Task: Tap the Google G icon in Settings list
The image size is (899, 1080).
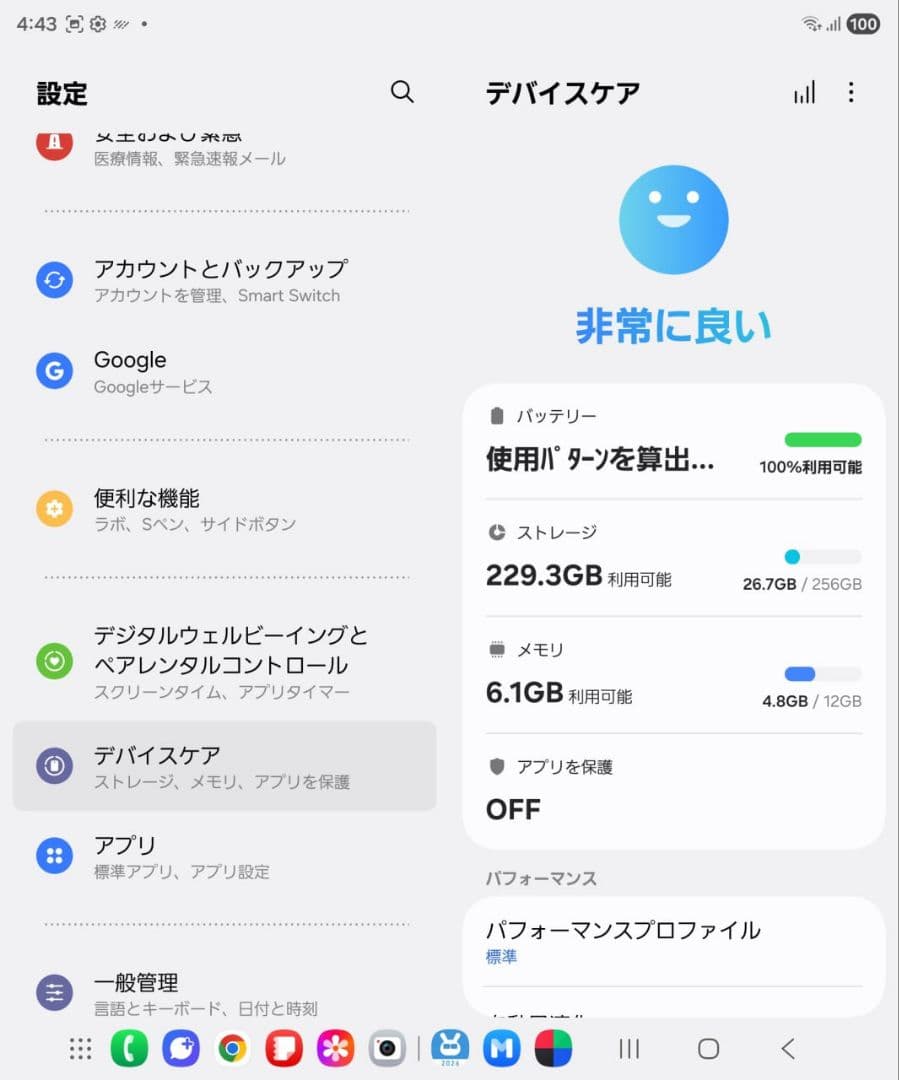Action: click(x=55, y=371)
